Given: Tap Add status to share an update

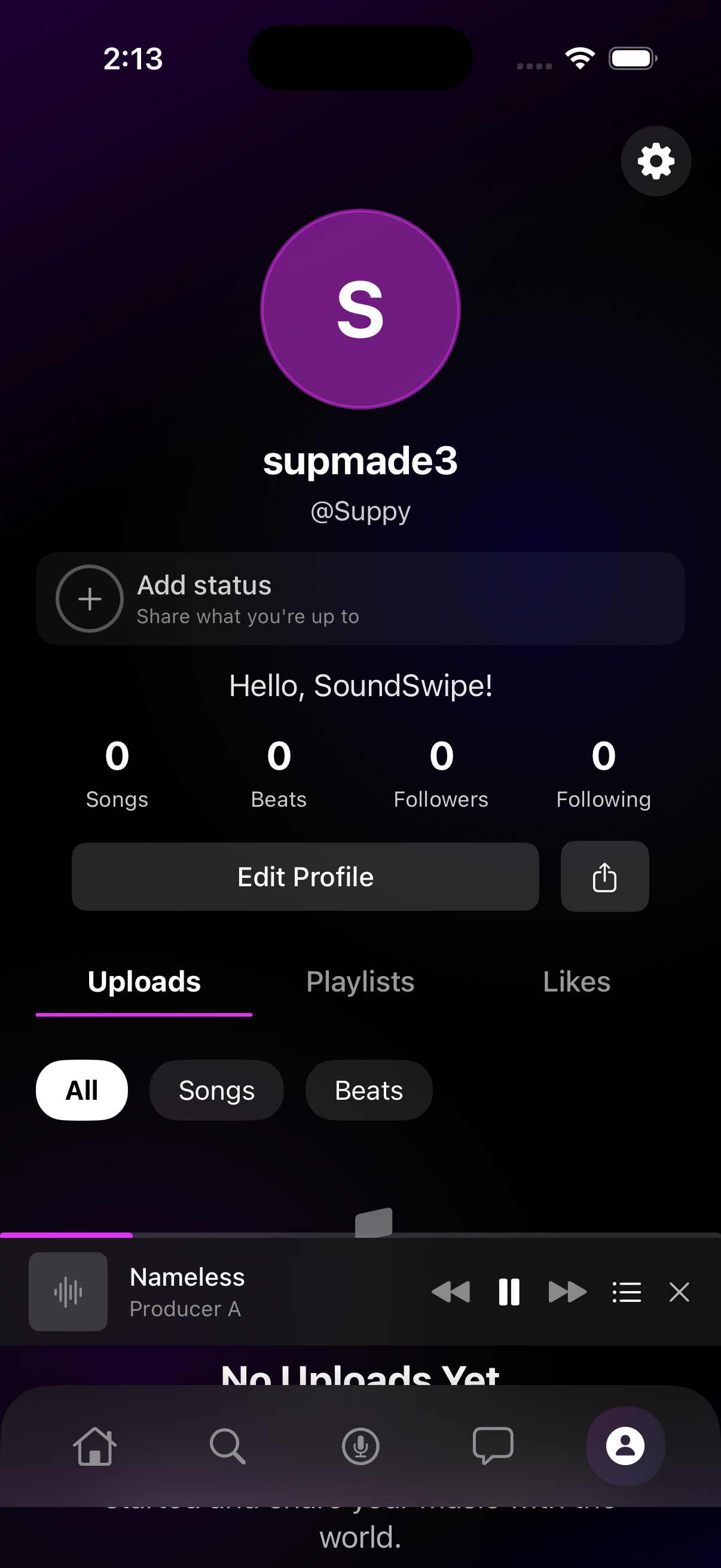Looking at the screenshot, I should coord(360,599).
